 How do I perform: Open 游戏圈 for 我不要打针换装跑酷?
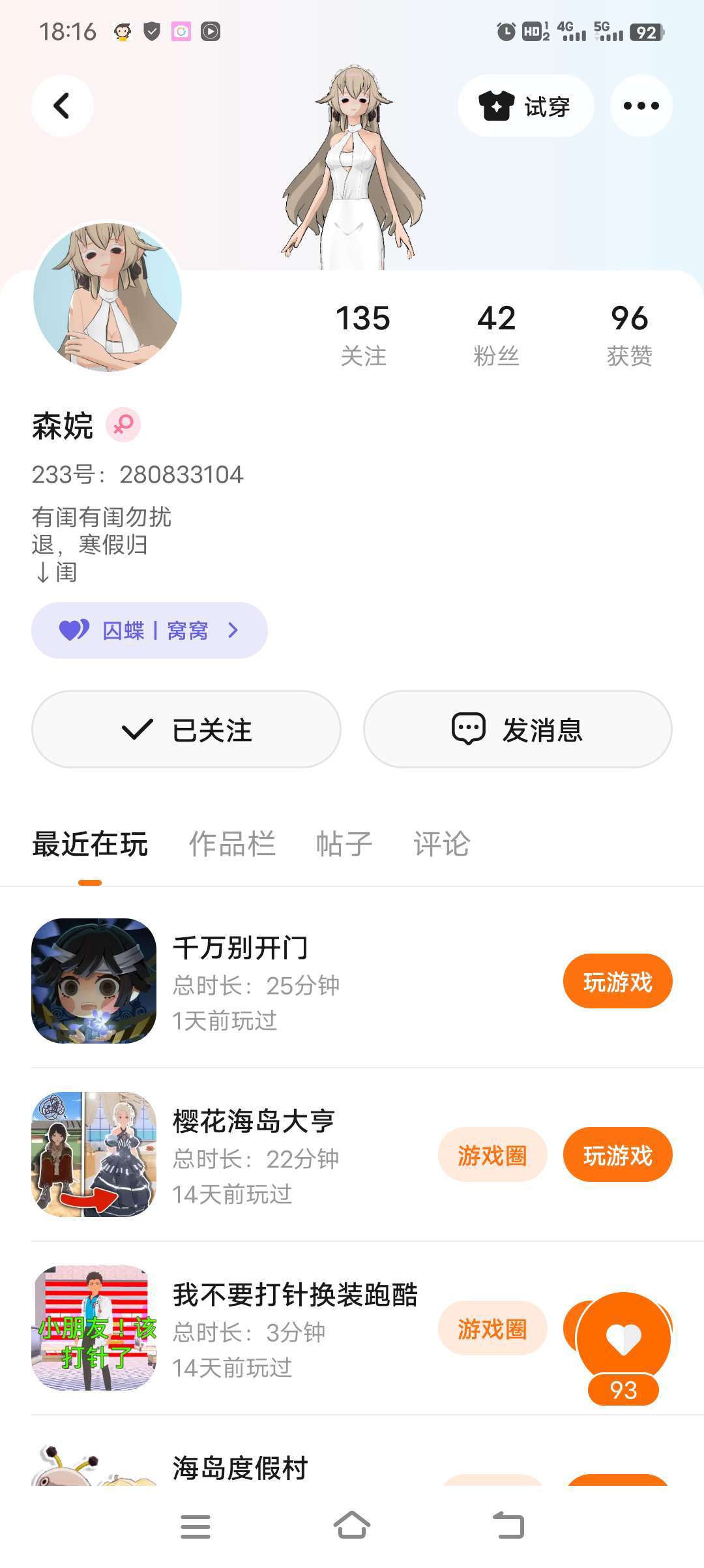tap(492, 1329)
